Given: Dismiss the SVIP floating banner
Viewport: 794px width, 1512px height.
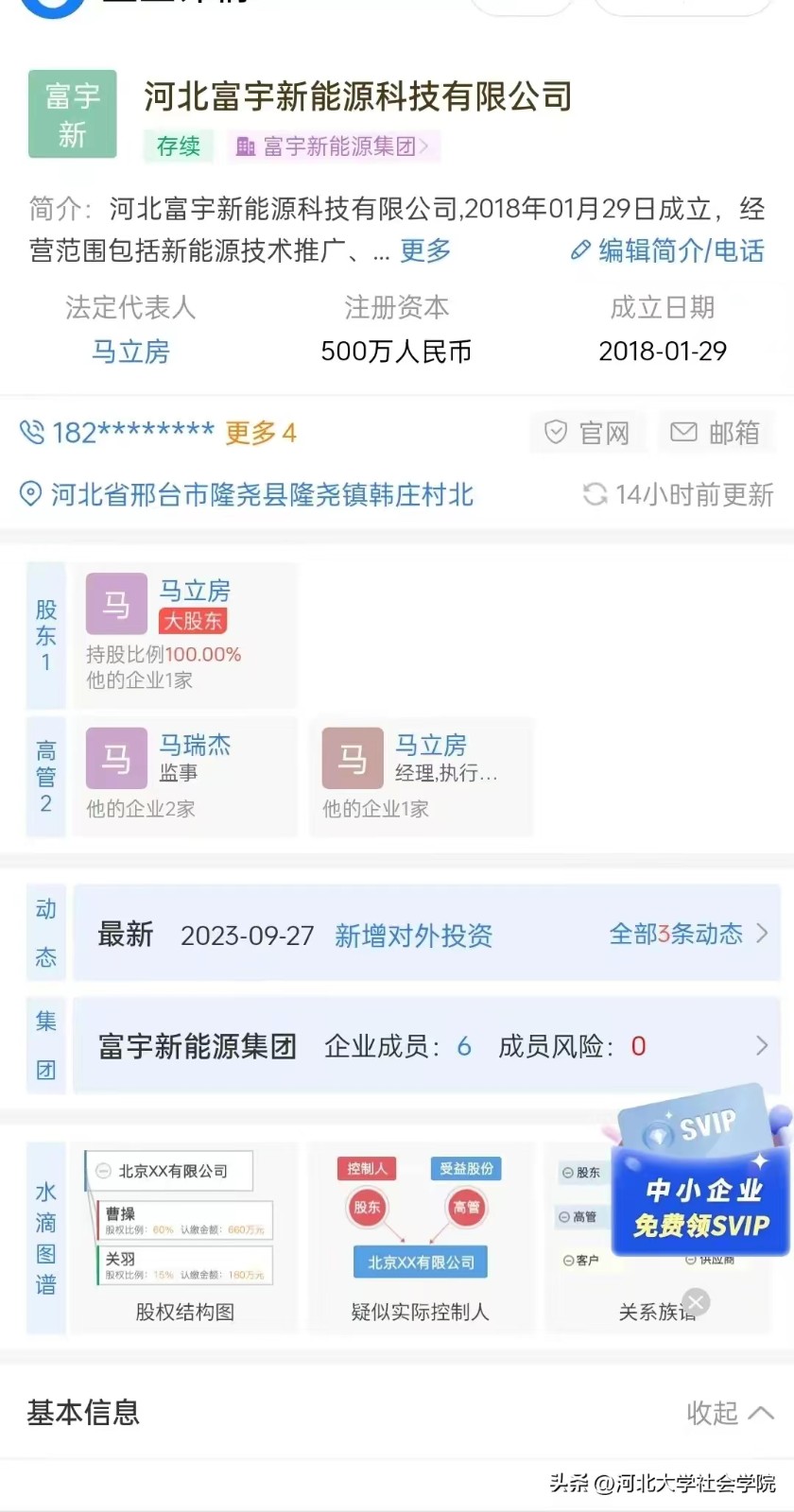Looking at the screenshot, I should pyautogui.click(x=697, y=1302).
